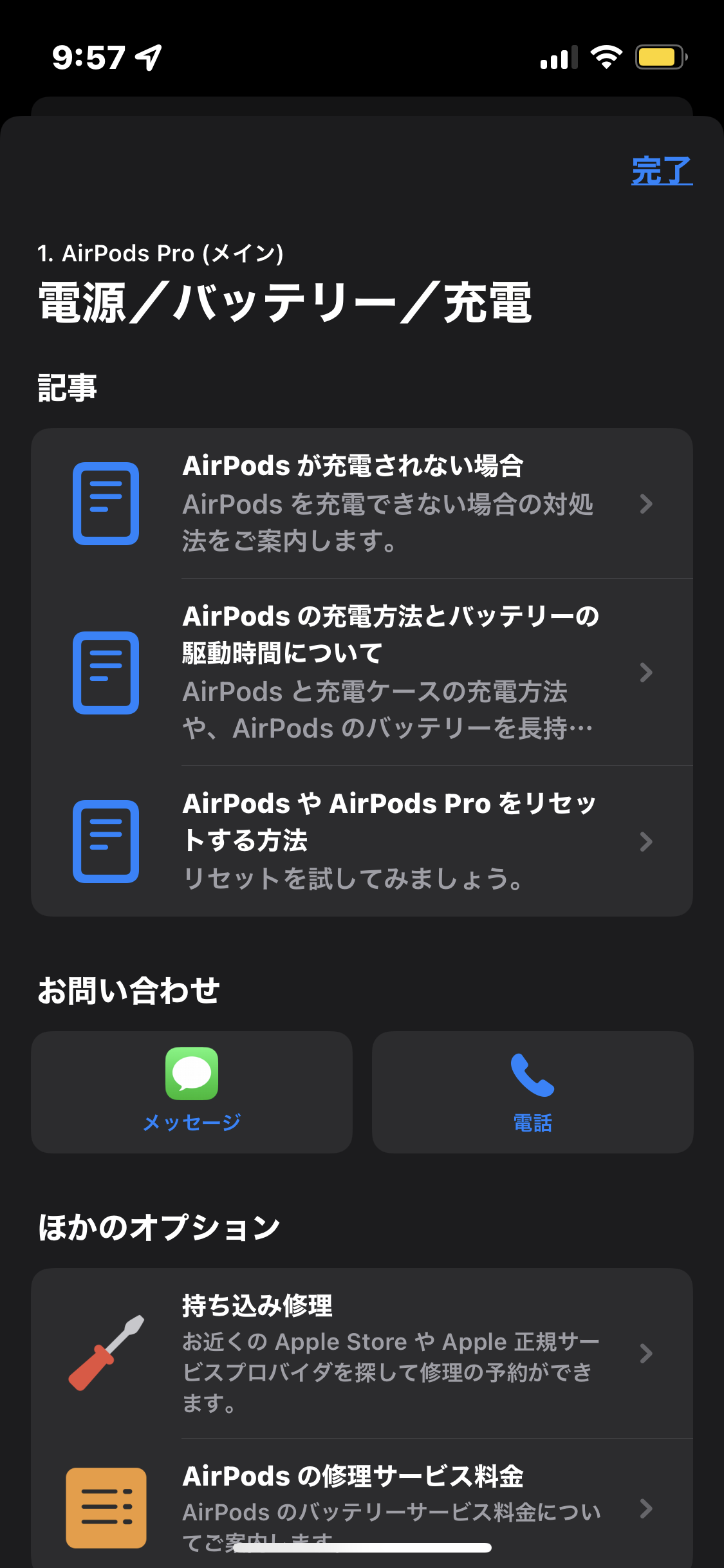Tap 完了 to close the sheet
This screenshot has width=724, height=1568.
click(661, 171)
